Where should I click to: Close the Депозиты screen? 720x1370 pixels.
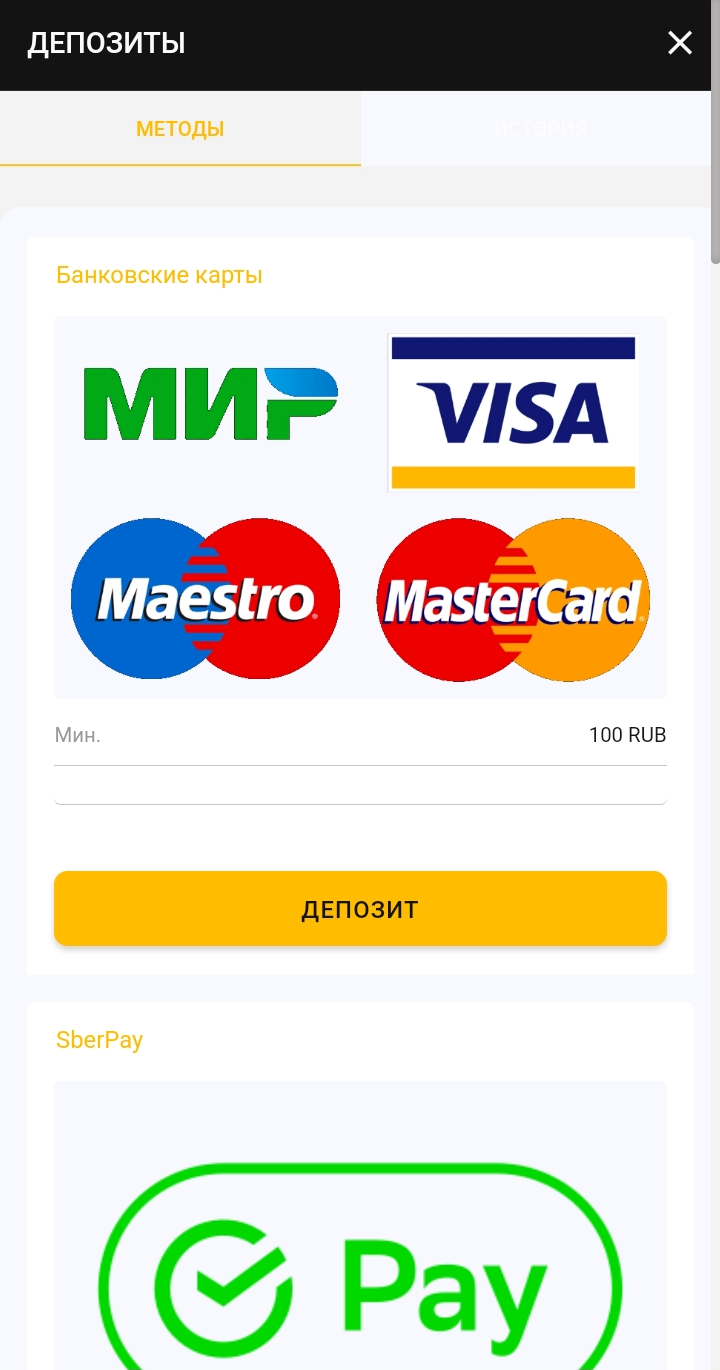pos(680,43)
